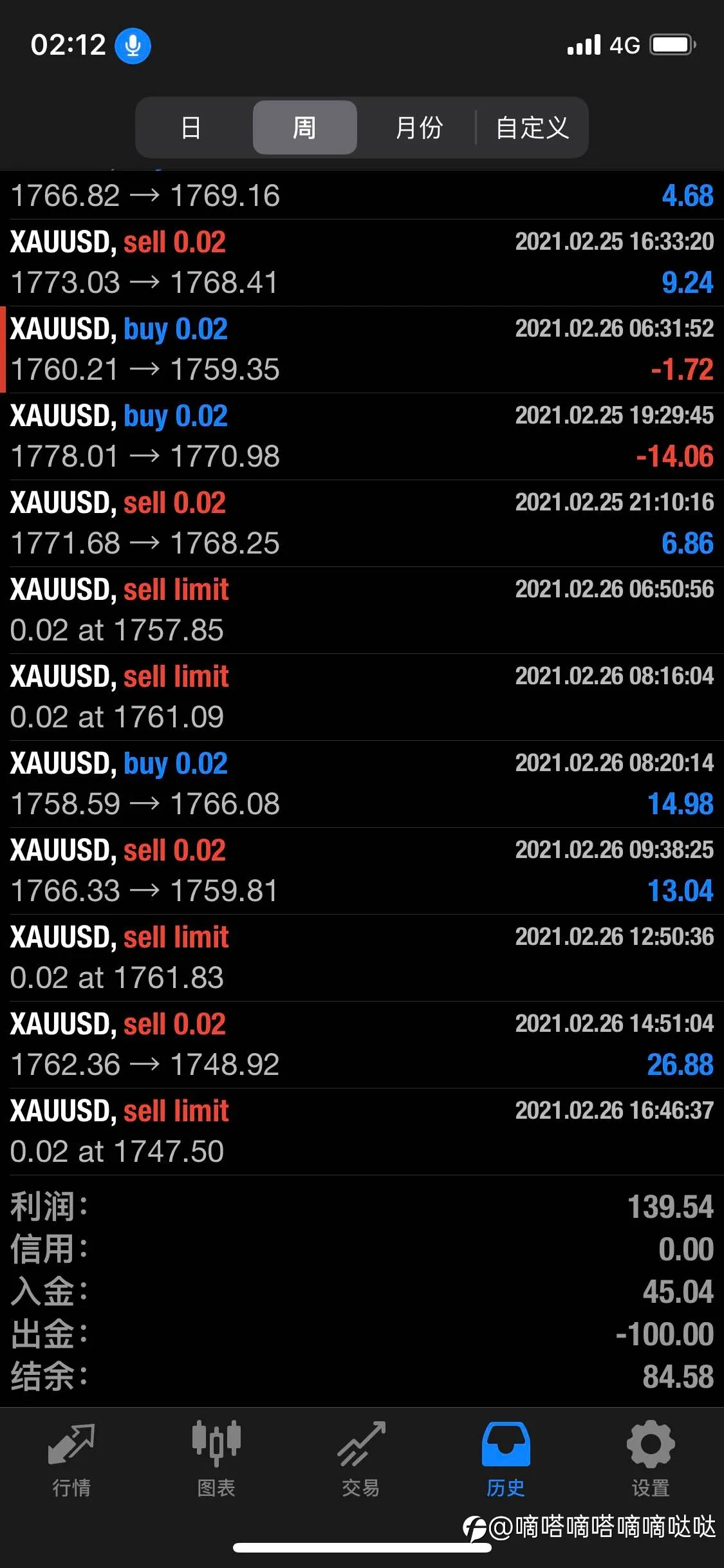The image size is (724, 1568).
Task: Open the sell limit order at 1757.85
Action: (362, 610)
